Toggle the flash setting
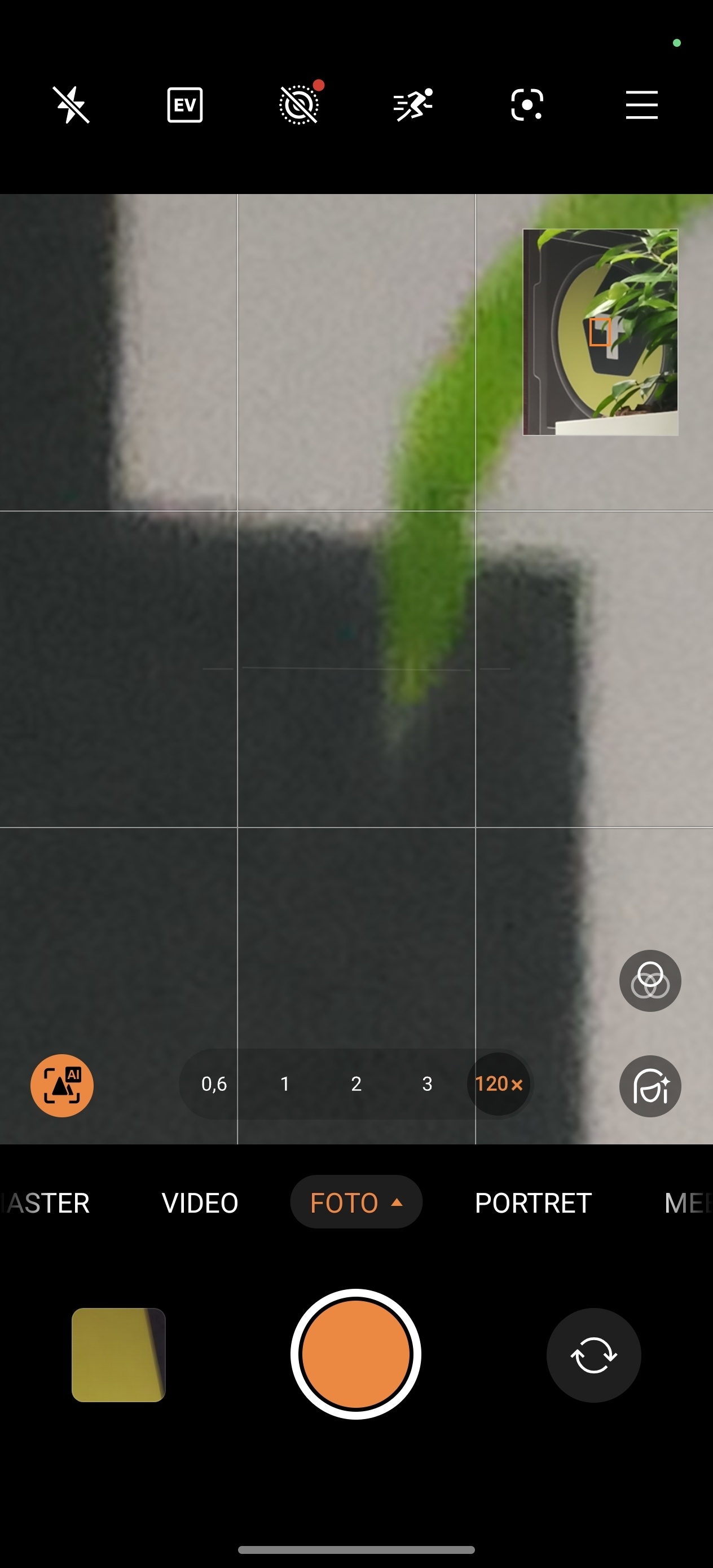 click(x=71, y=105)
